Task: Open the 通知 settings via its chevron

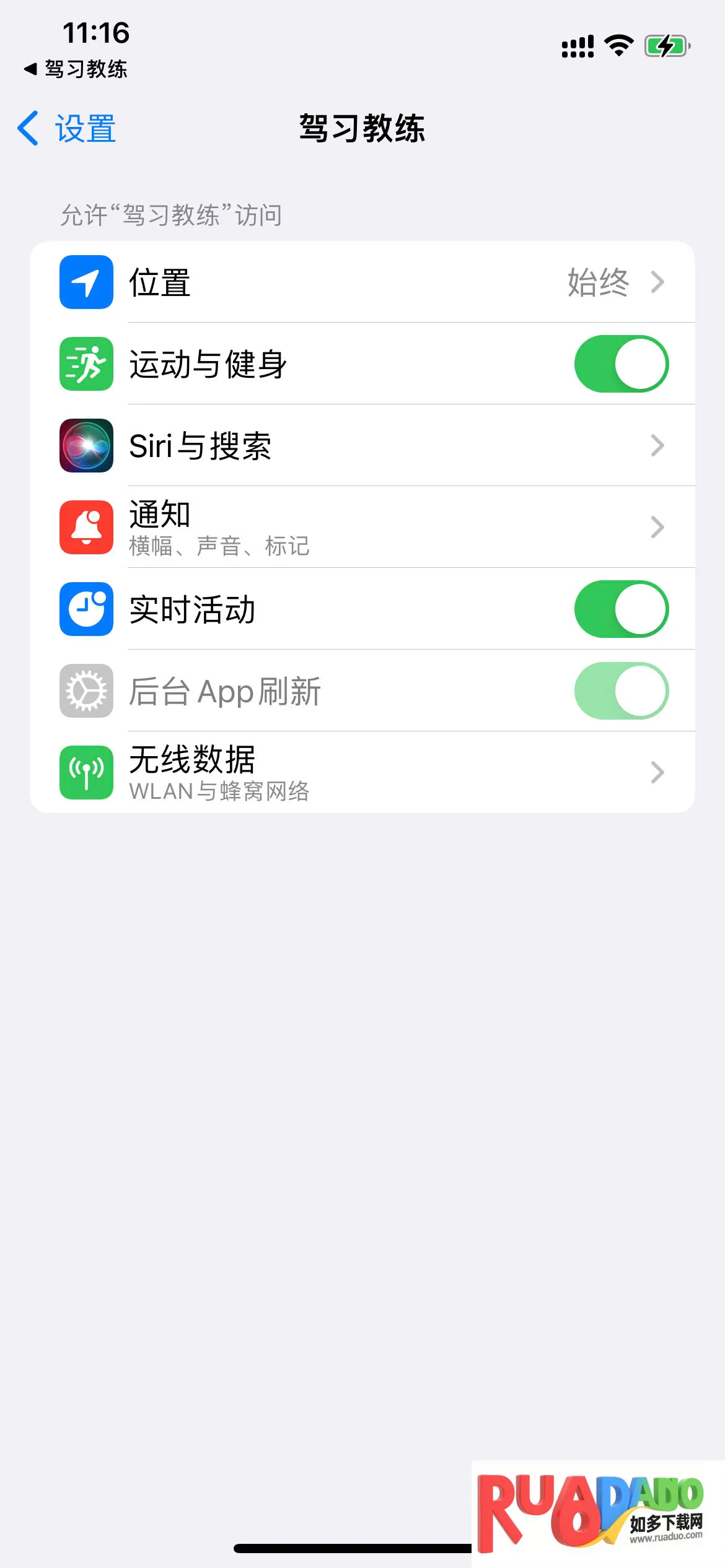Action: pyautogui.click(x=658, y=526)
